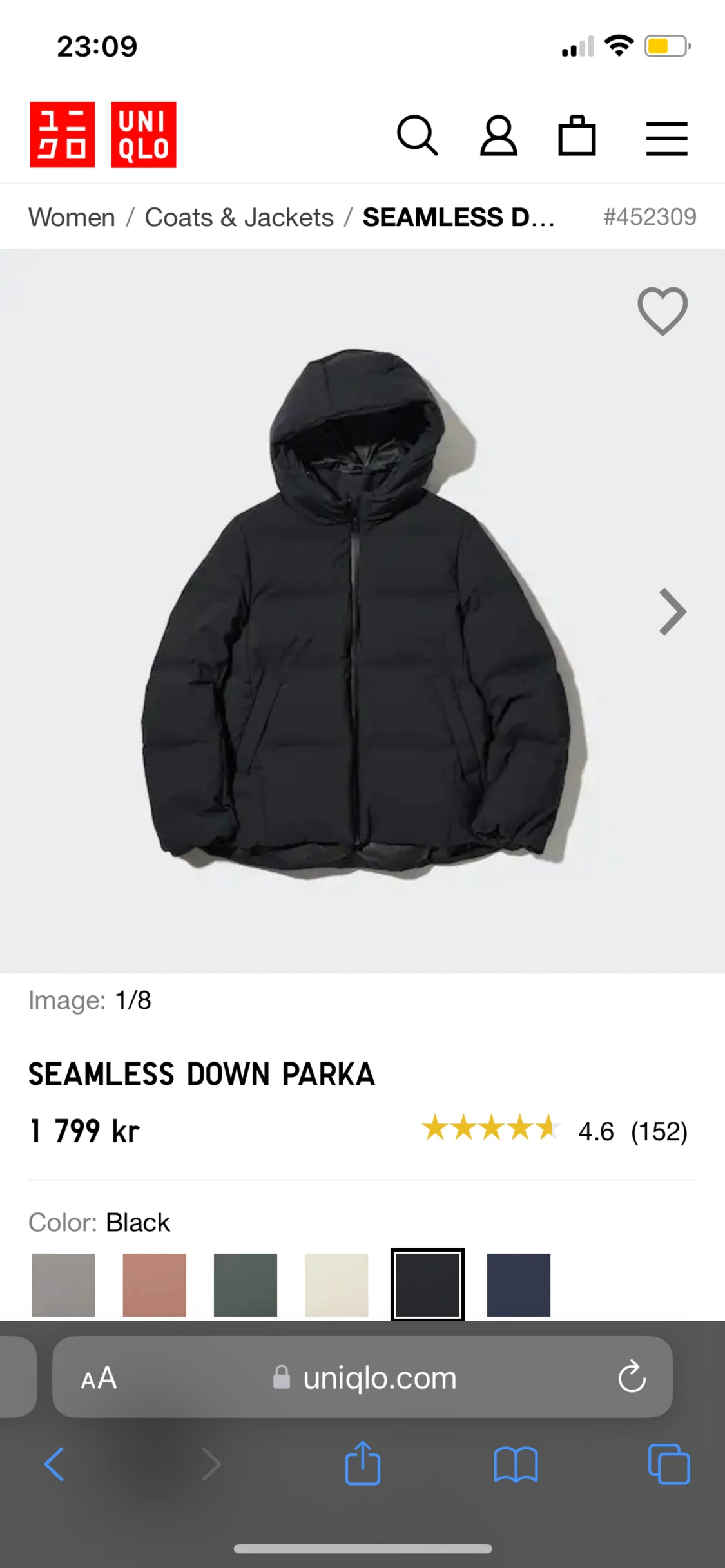
Task: Go to the Women breadcrumb
Action: pyautogui.click(x=72, y=218)
